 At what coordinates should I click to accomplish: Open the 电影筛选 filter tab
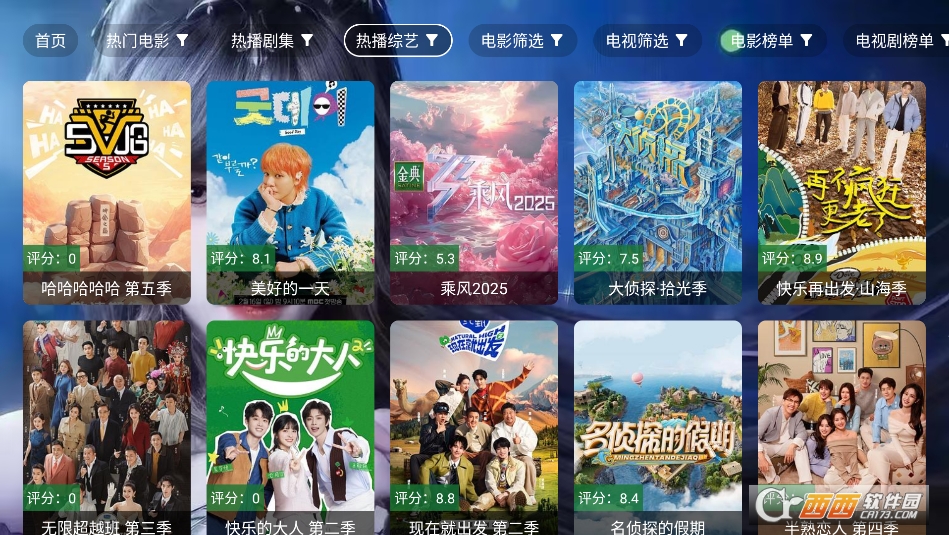click(x=522, y=41)
